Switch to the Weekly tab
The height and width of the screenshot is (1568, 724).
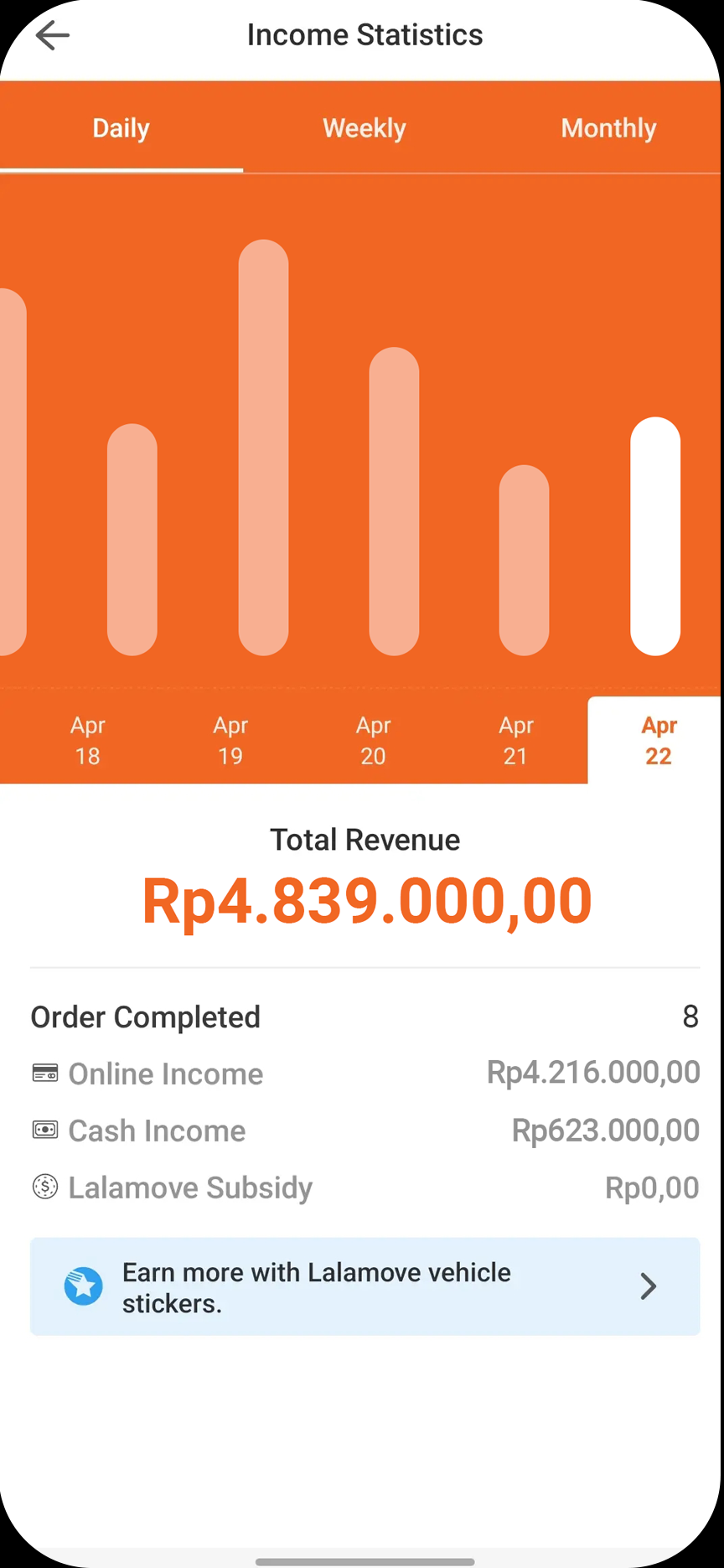pos(365,128)
